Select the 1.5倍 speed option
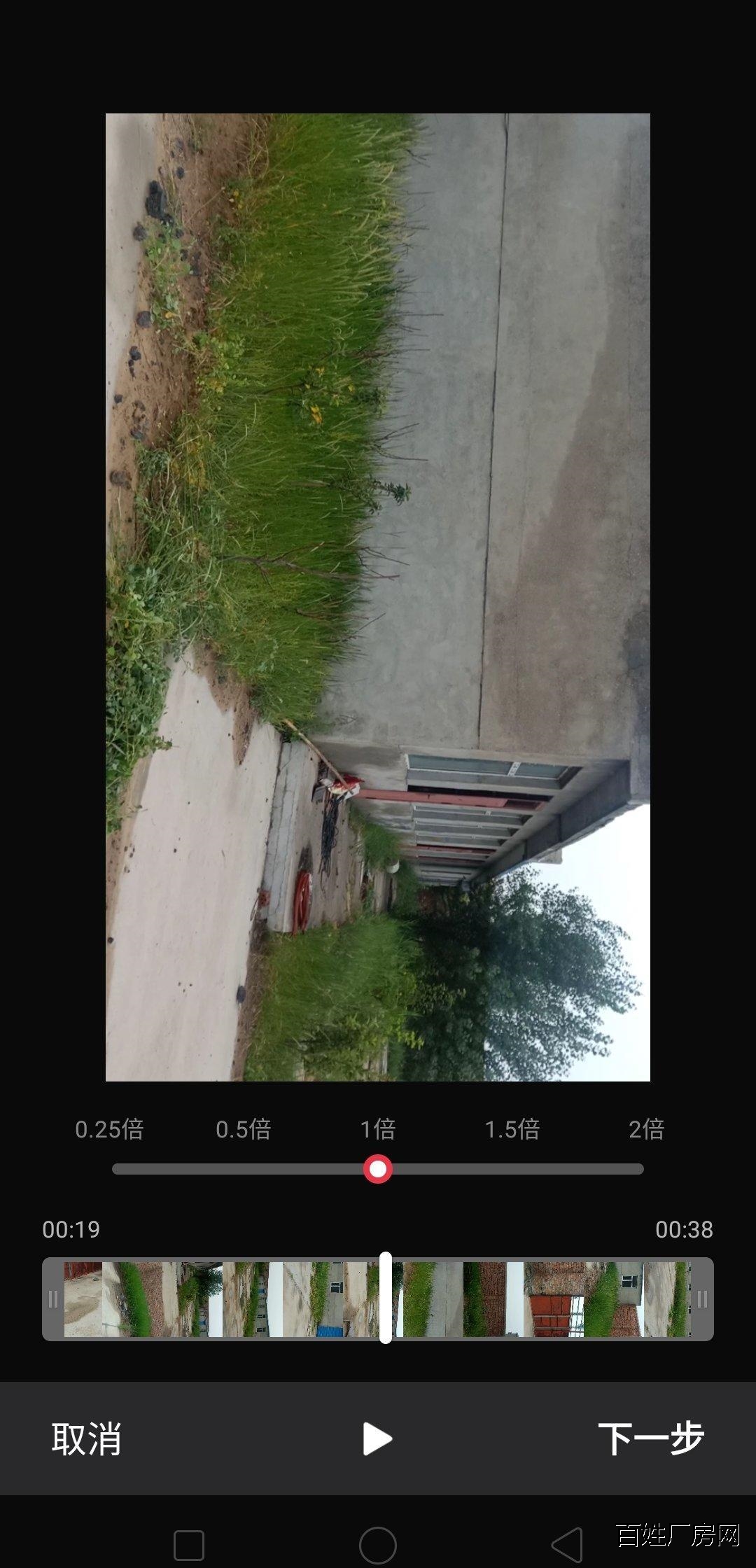 click(x=512, y=1129)
